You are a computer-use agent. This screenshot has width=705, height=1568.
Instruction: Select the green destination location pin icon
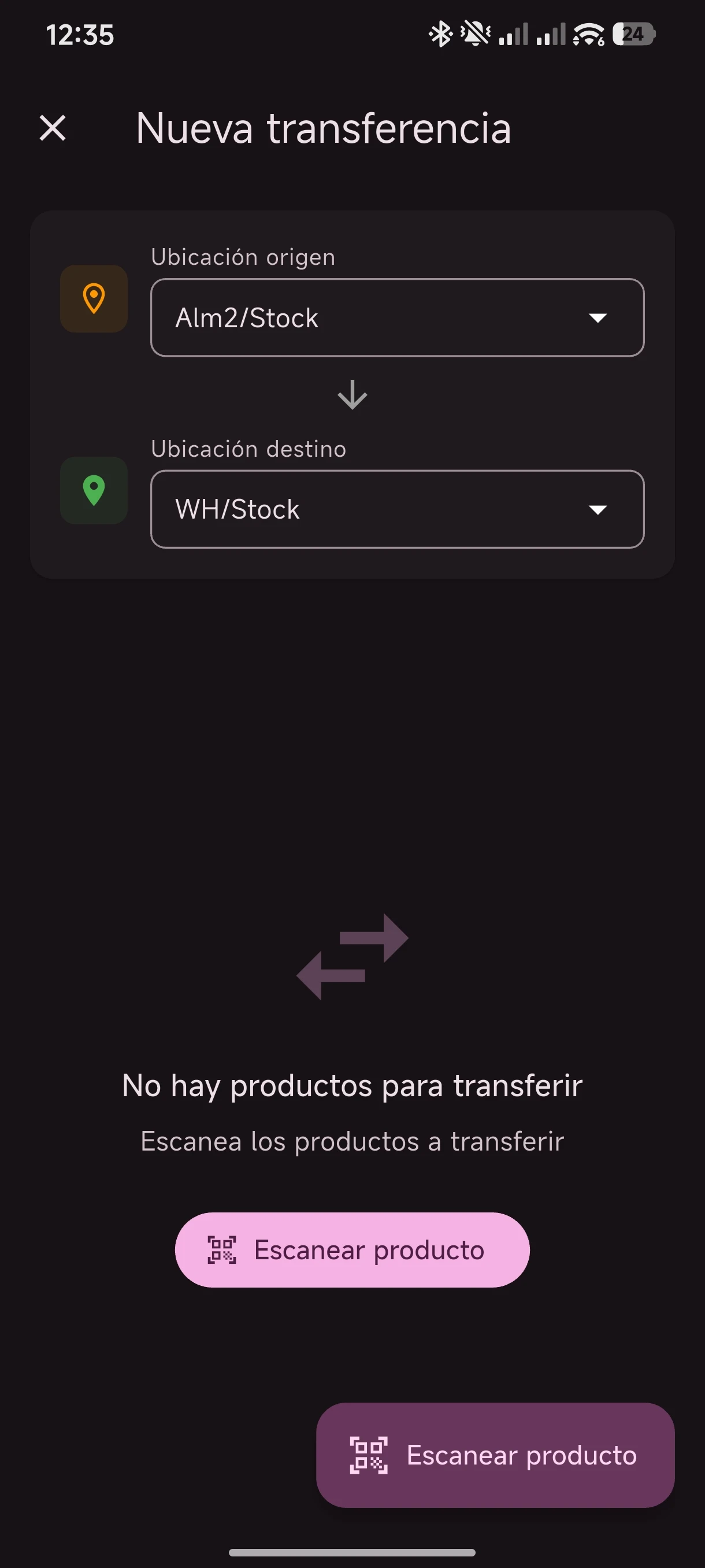point(93,491)
